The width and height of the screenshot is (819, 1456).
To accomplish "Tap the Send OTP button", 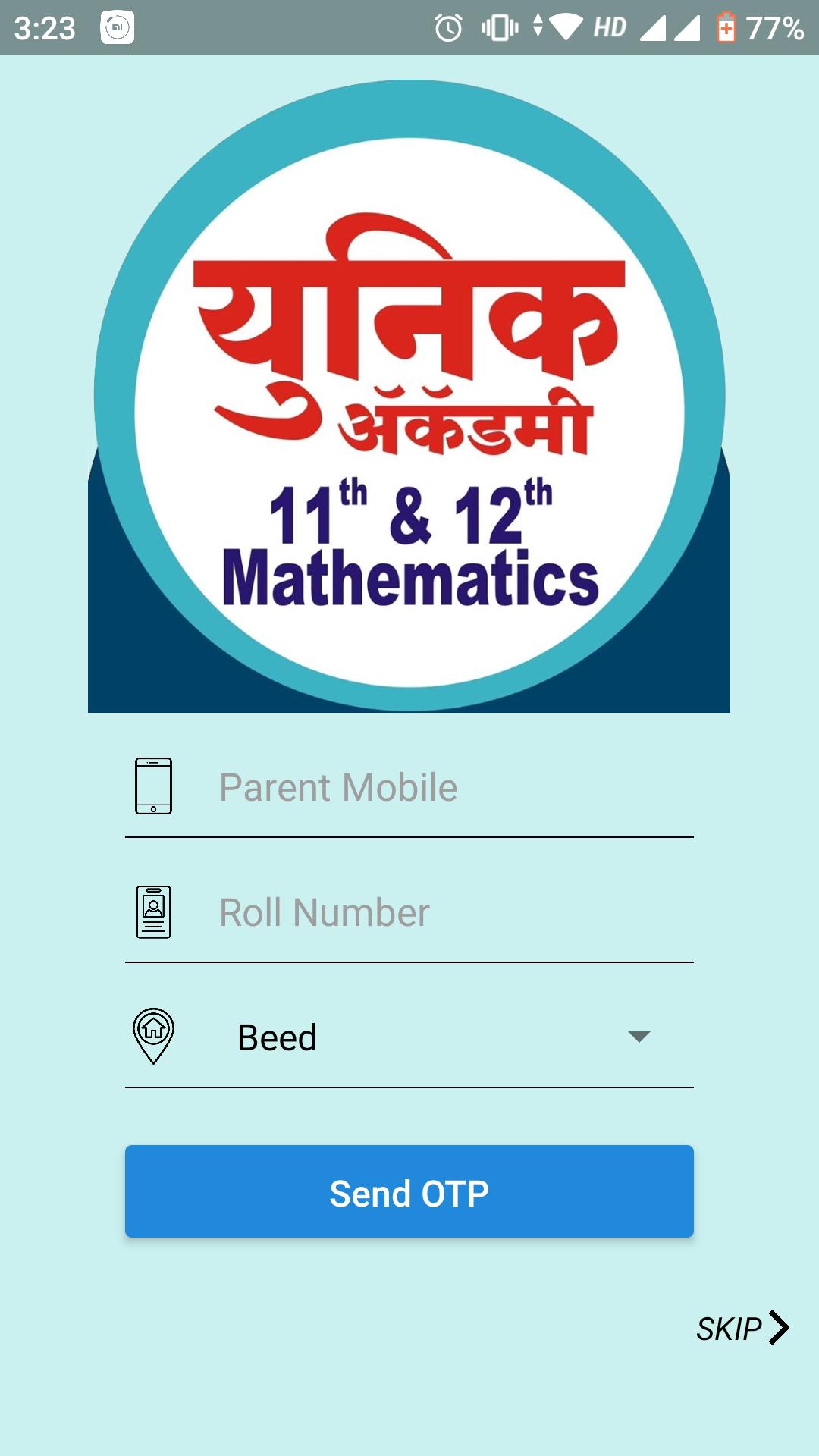I will pyautogui.click(x=409, y=1191).
